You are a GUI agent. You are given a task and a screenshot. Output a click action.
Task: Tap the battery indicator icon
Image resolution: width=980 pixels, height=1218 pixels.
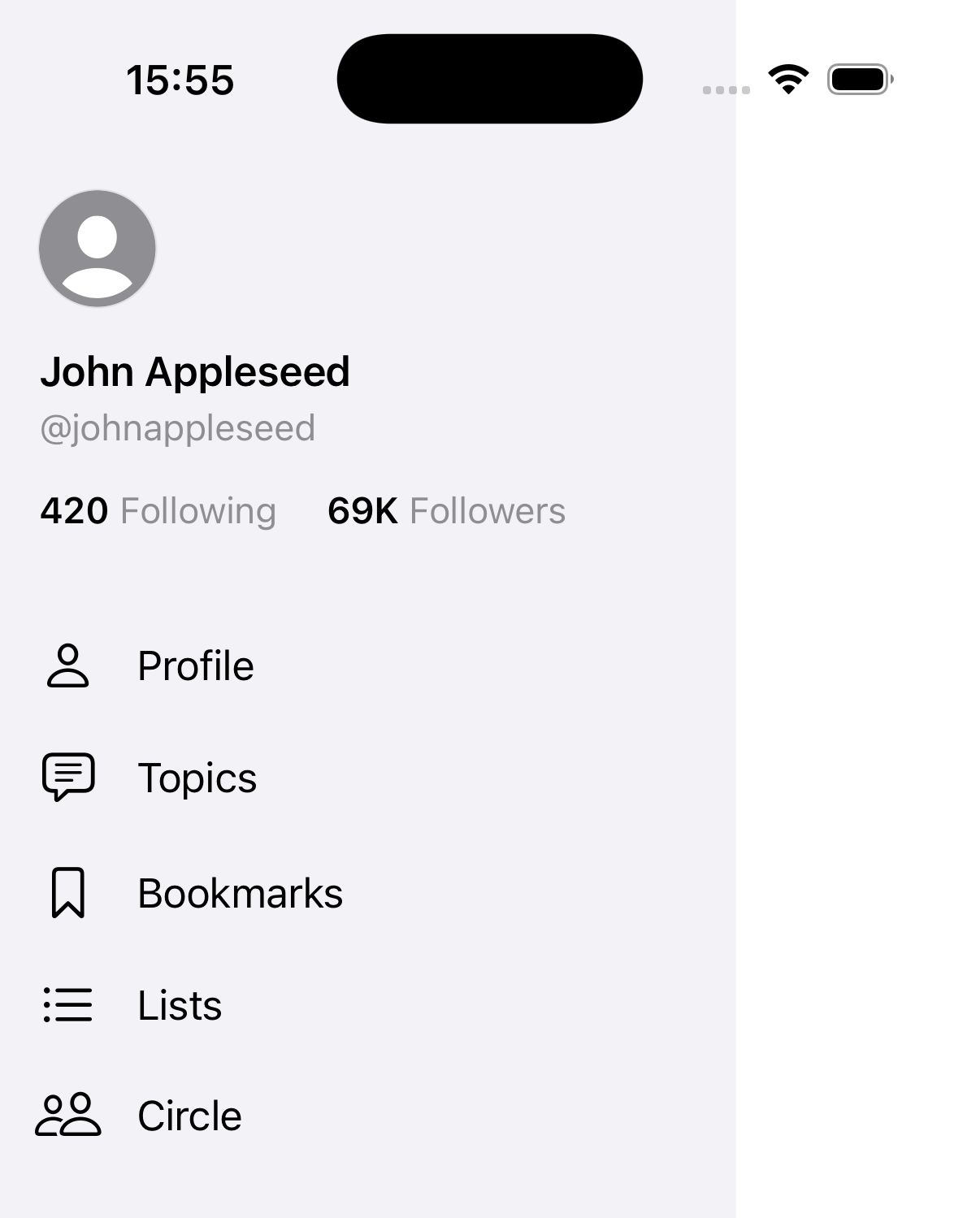856,79
